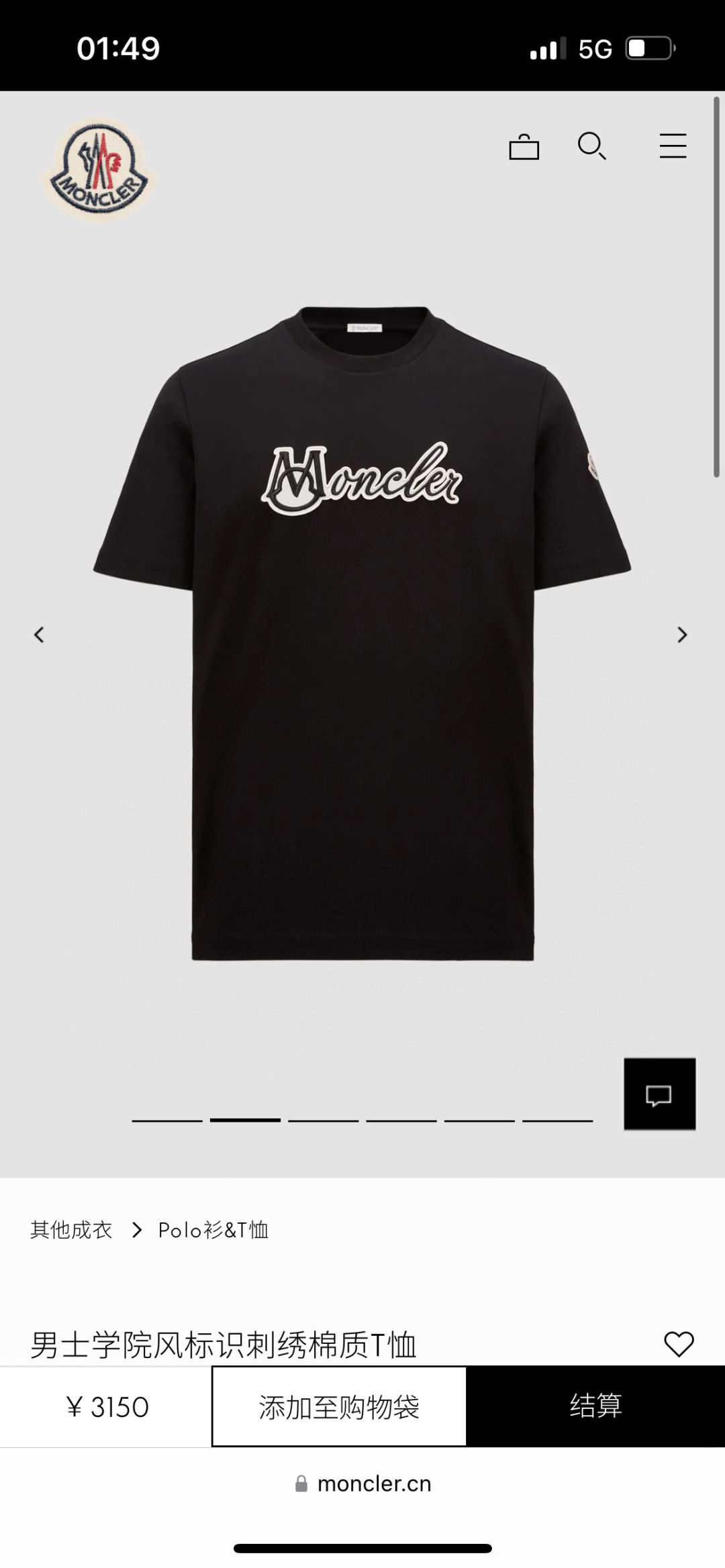Tap the Moncler logo to go home

point(99,170)
